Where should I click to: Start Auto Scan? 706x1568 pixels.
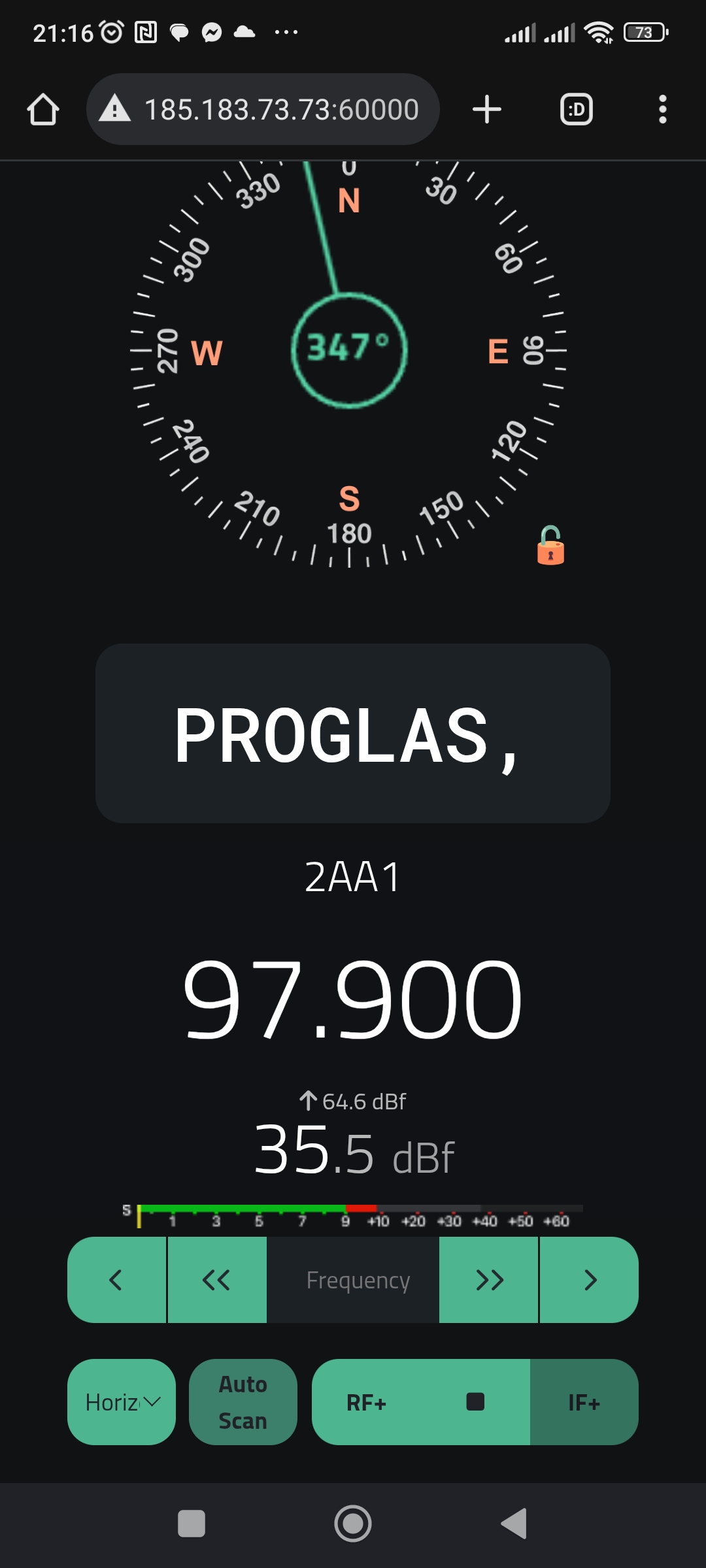click(x=243, y=1402)
